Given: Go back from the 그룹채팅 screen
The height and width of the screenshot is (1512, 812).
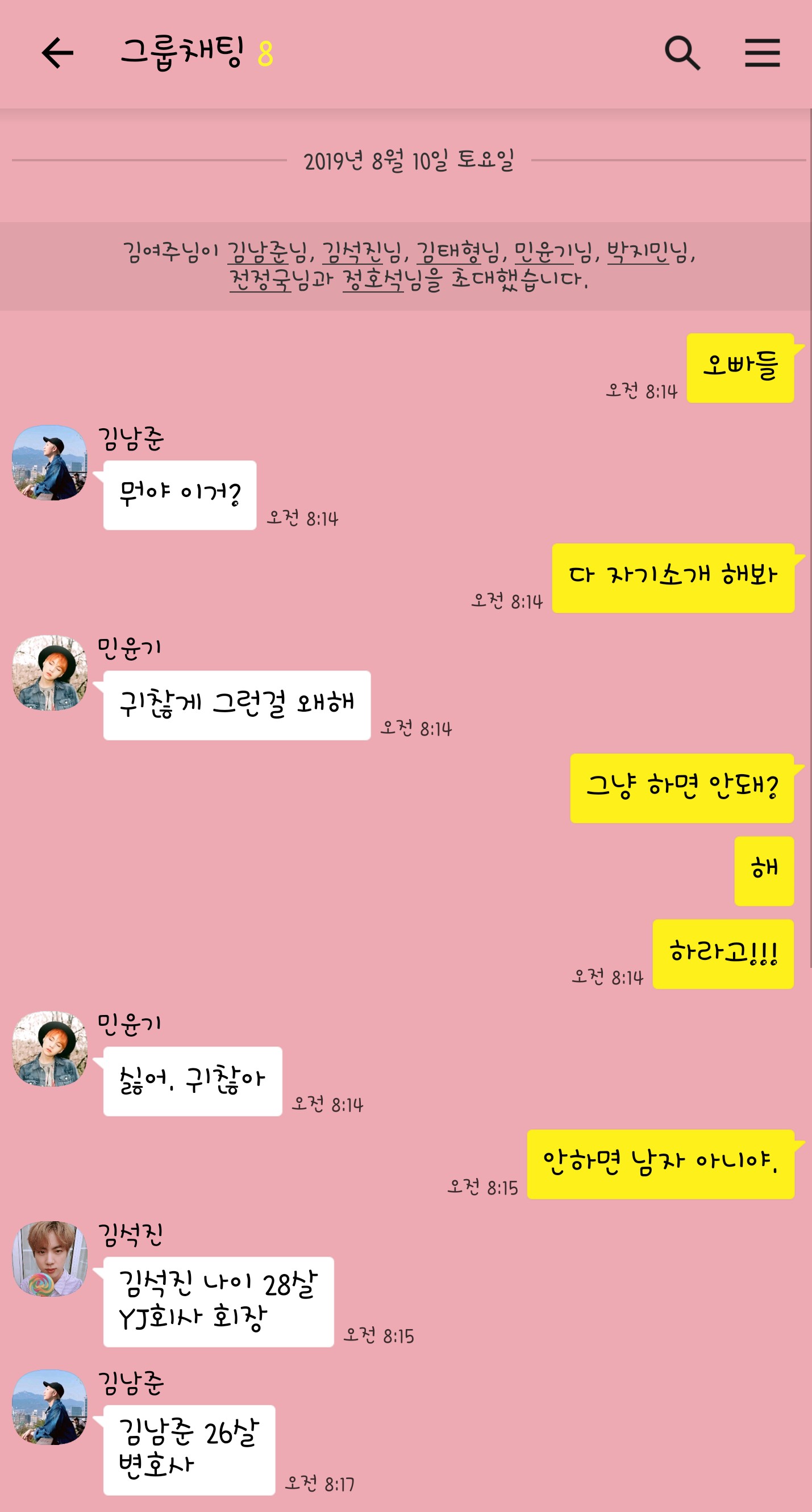Looking at the screenshot, I should 57,53.
